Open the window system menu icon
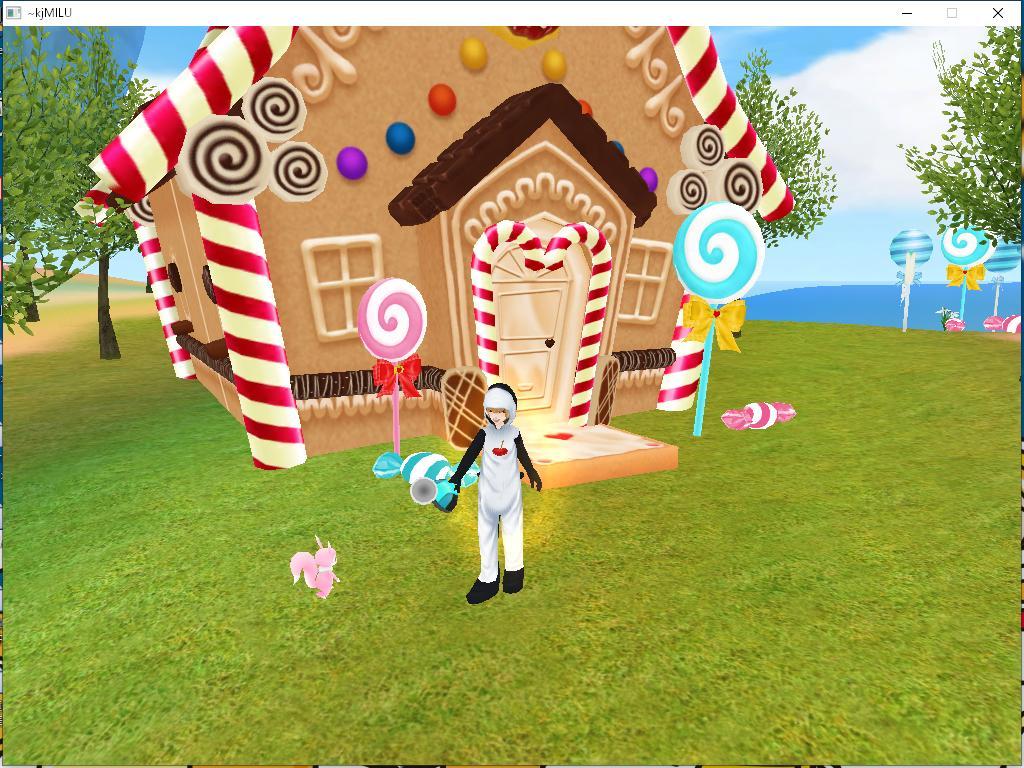This screenshot has height=768, width=1024. pyautogui.click(x=13, y=13)
